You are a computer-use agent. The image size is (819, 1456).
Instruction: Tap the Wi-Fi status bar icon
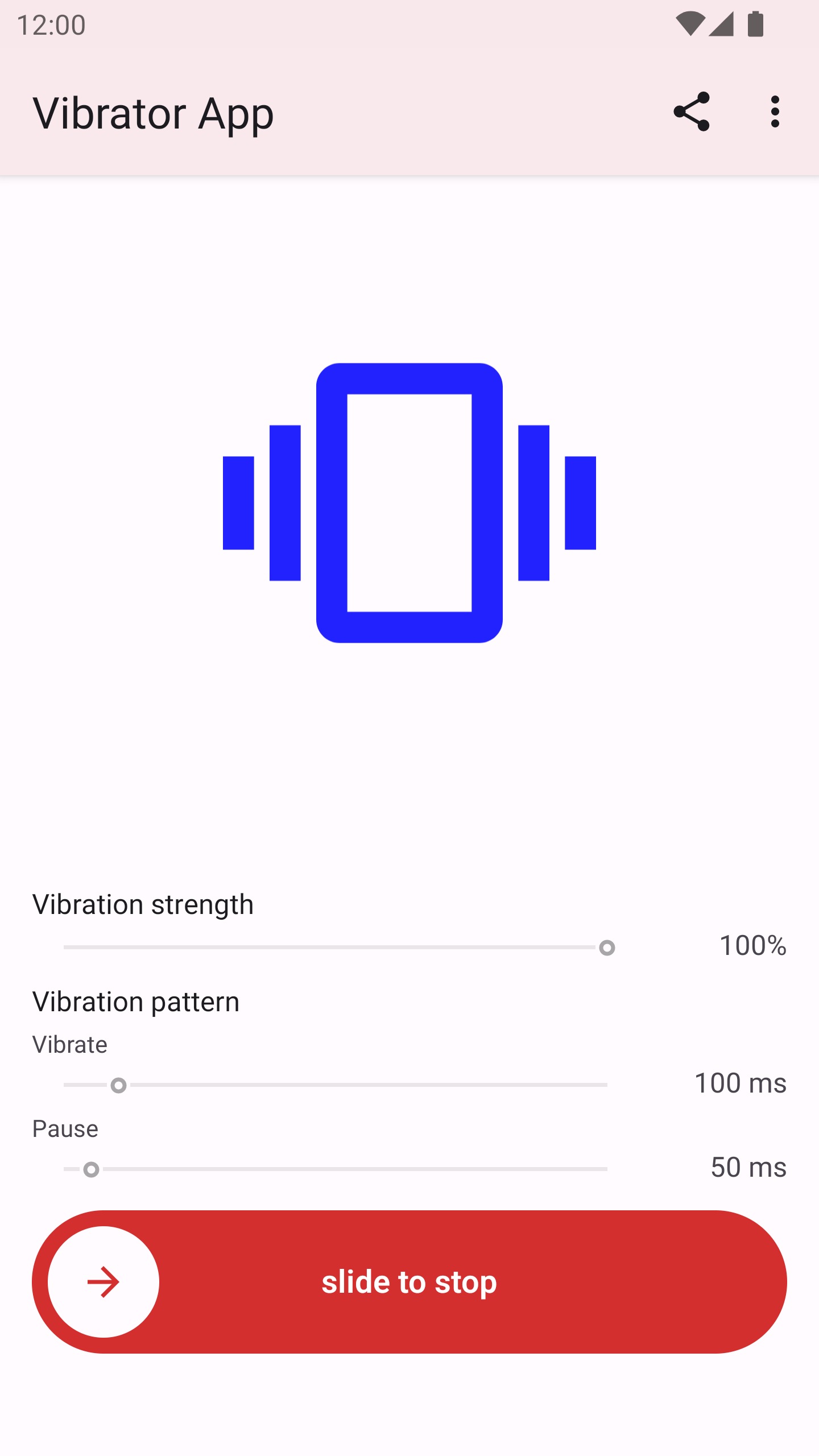(692, 24)
